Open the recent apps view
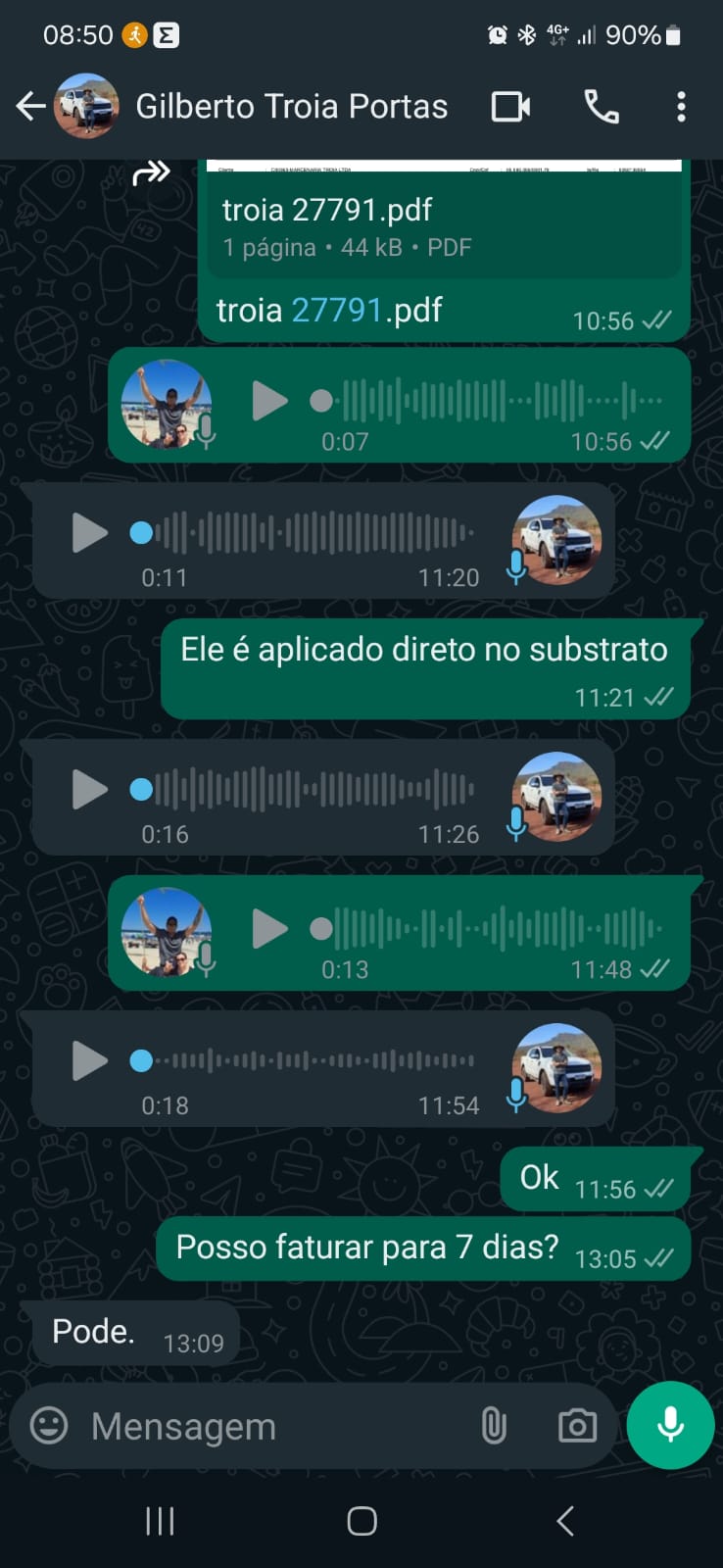Screen dimensions: 723x1568 160,1521
